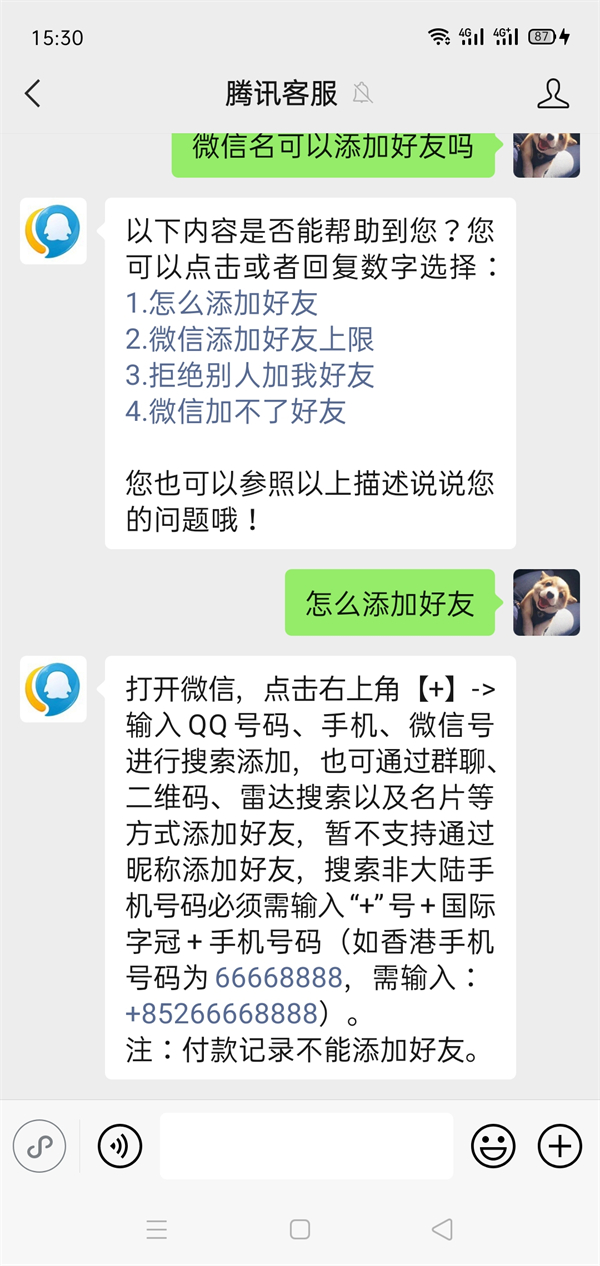Image resolution: width=600 pixels, height=1266 pixels.
Task: Select option 3.拒绝别人加我好友
Action: point(249,375)
